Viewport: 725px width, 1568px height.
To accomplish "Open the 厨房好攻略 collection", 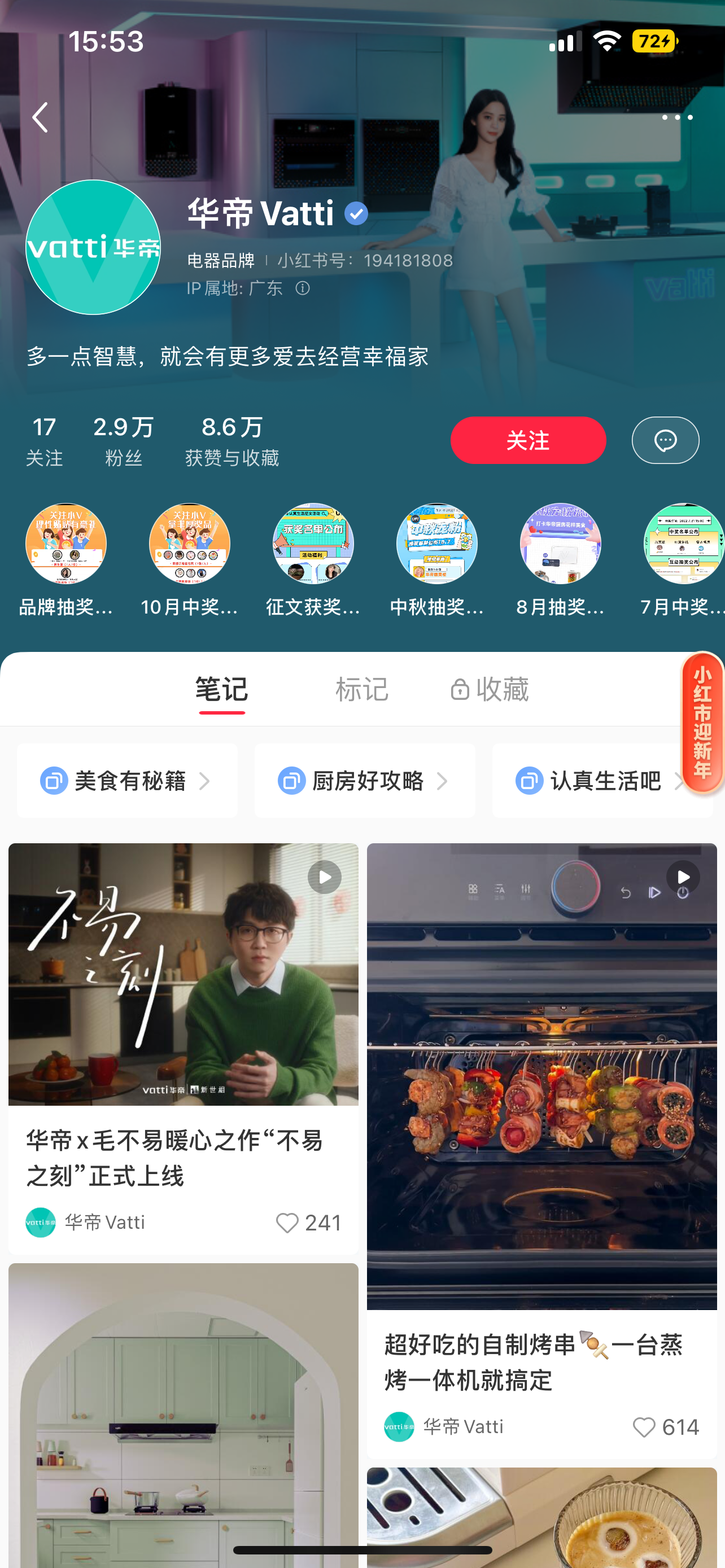I will tap(365, 781).
